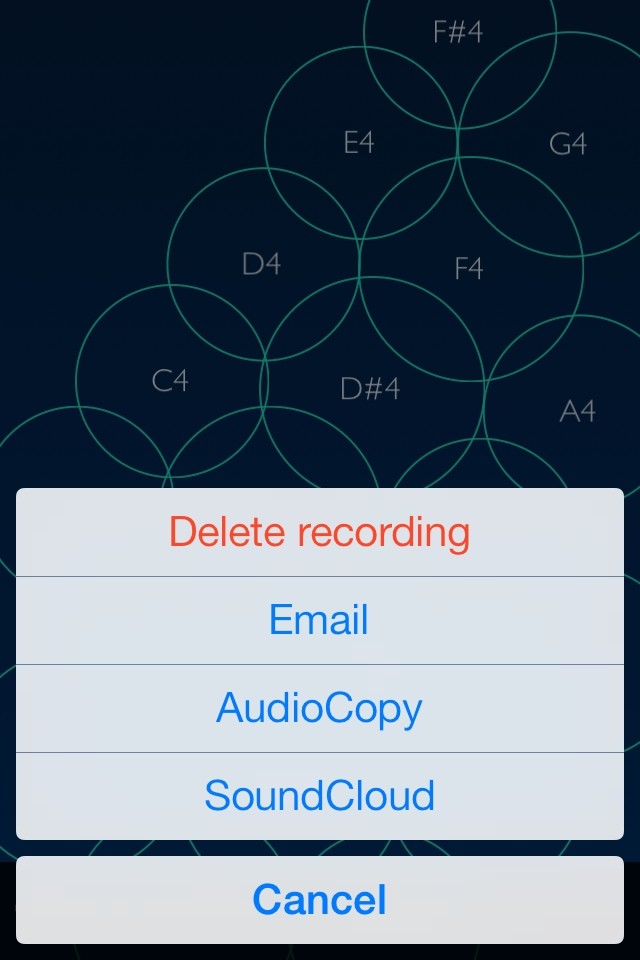This screenshot has width=640, height=960.
Task: Choose the AudioCopy option
Action: coord(320,708)
